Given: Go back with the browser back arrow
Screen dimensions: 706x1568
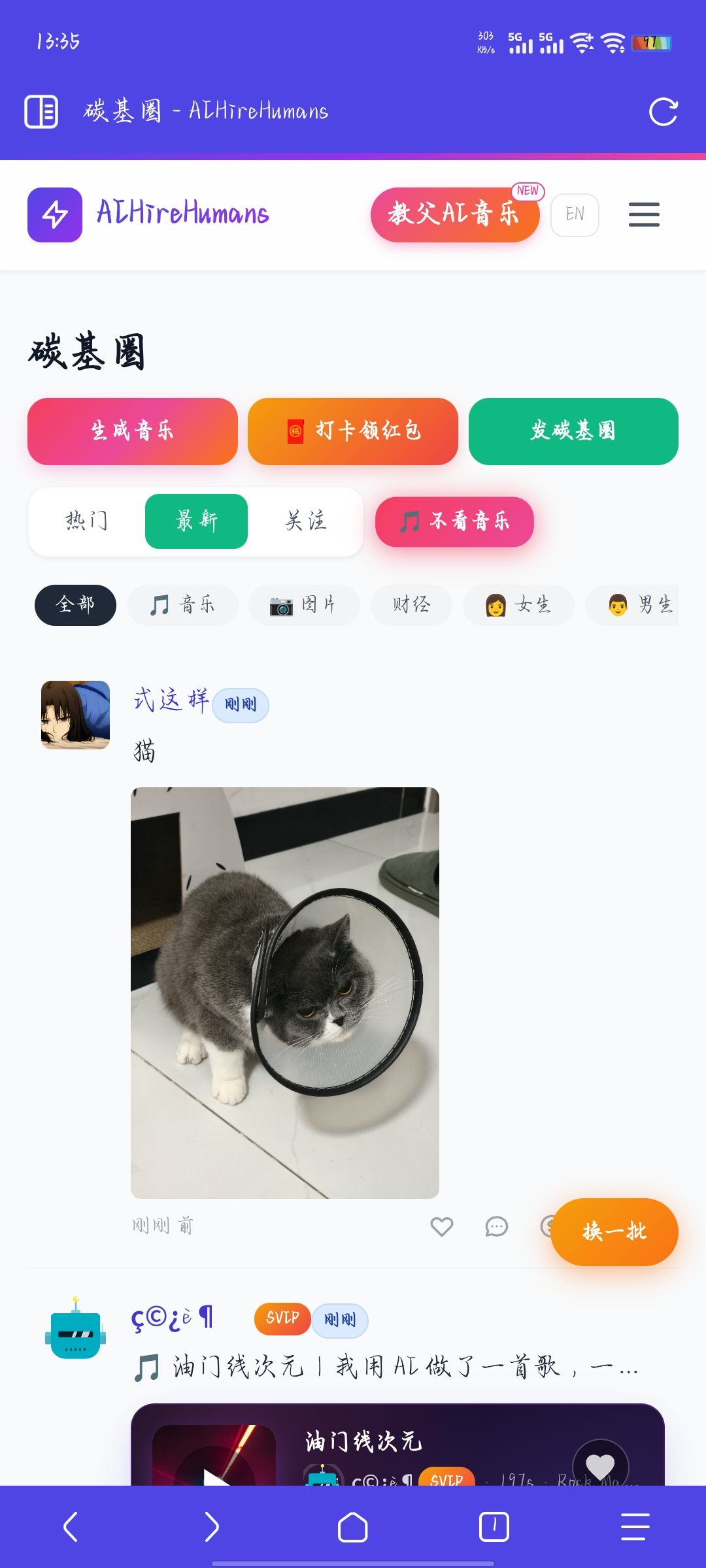Looking at the screenshot, I should coord(71,1527).
